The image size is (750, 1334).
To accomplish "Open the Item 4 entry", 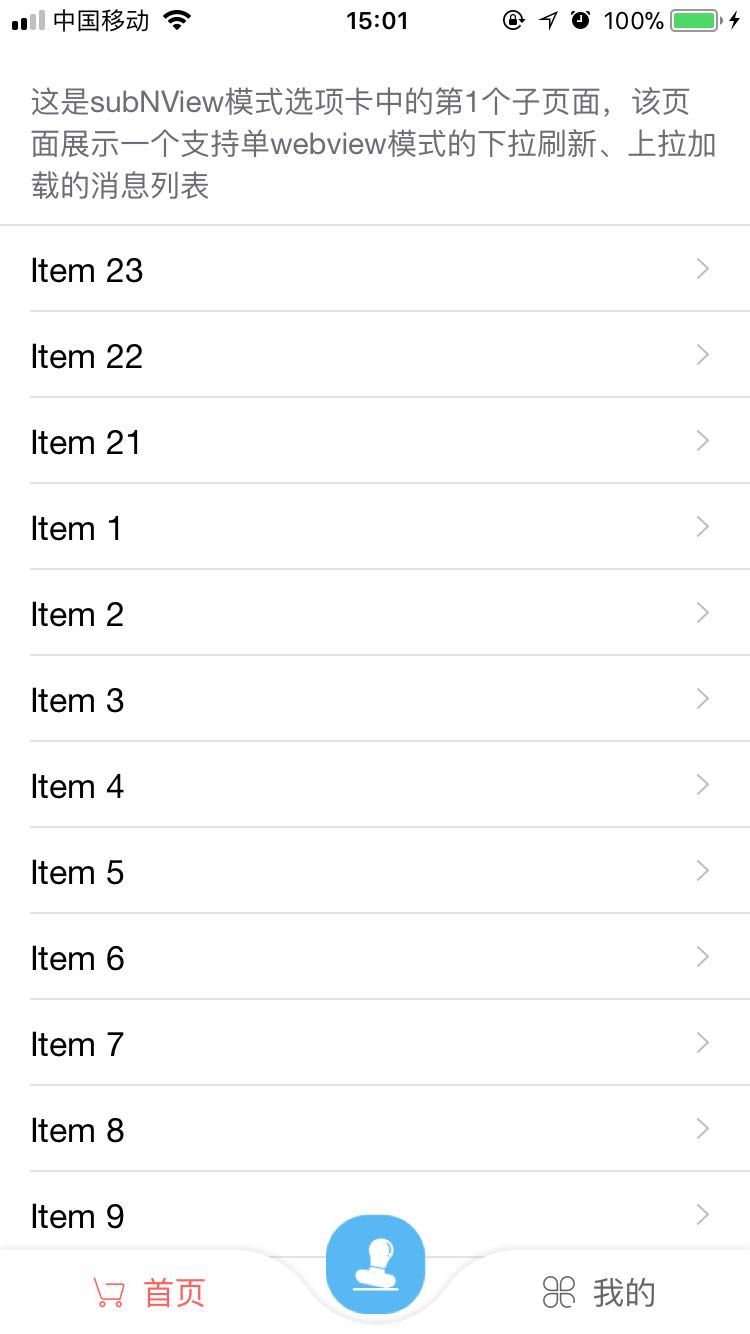I will coord(375,785).
